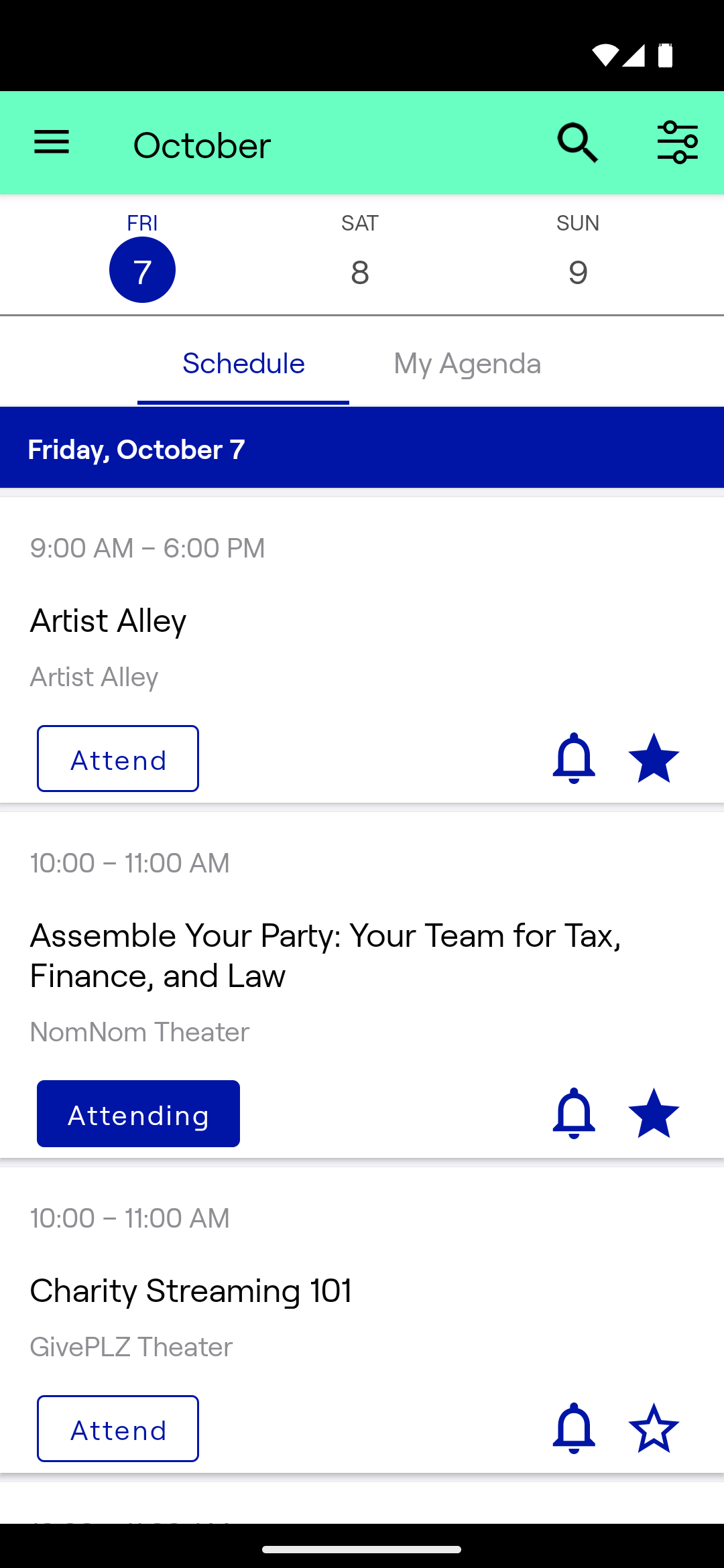Switch to the My Agenda tab
Screen dimensions: 724x1568
pos(467,364)
